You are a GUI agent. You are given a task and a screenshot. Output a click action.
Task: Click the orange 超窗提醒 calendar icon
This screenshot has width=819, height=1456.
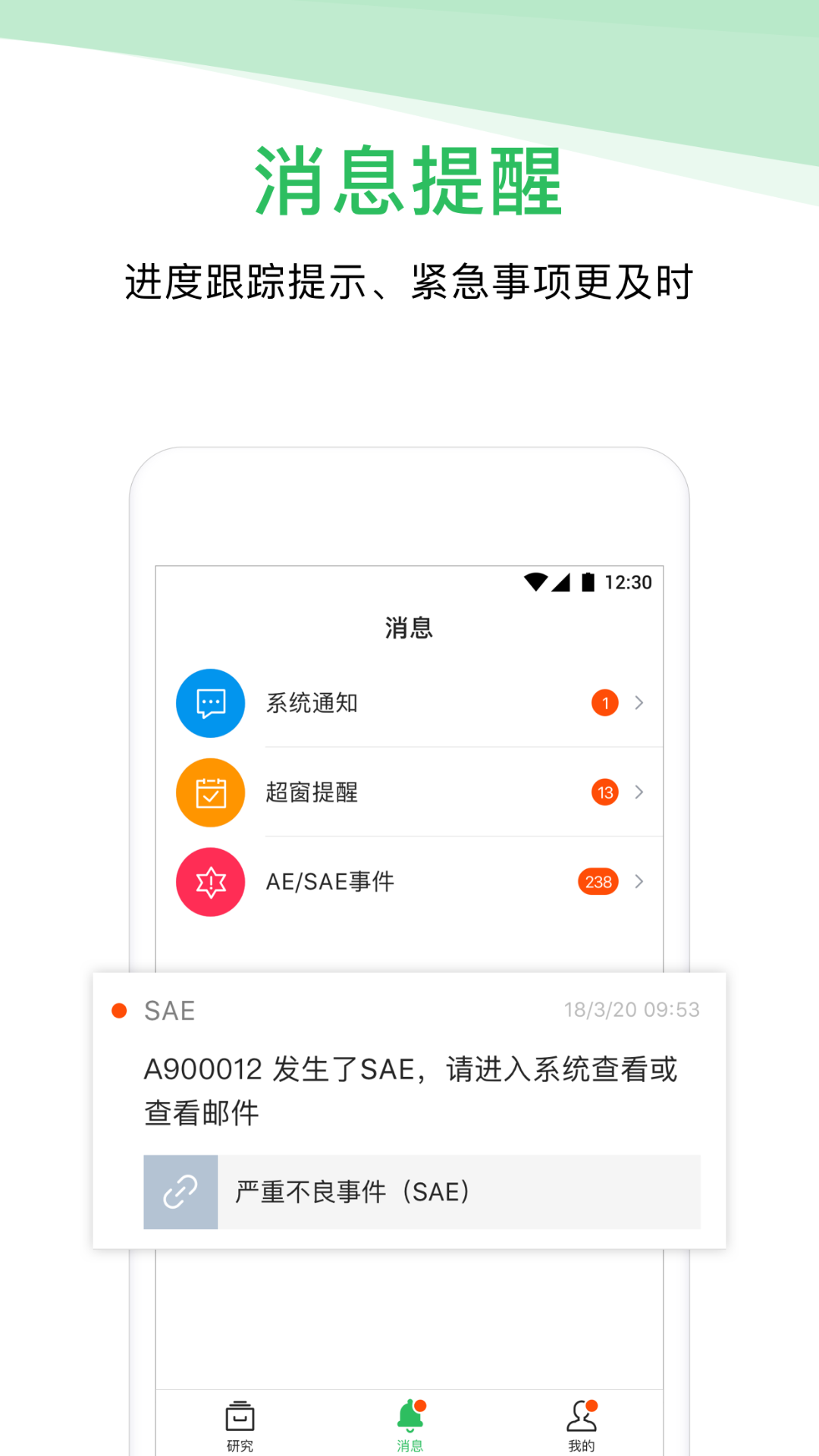[209, 792]
